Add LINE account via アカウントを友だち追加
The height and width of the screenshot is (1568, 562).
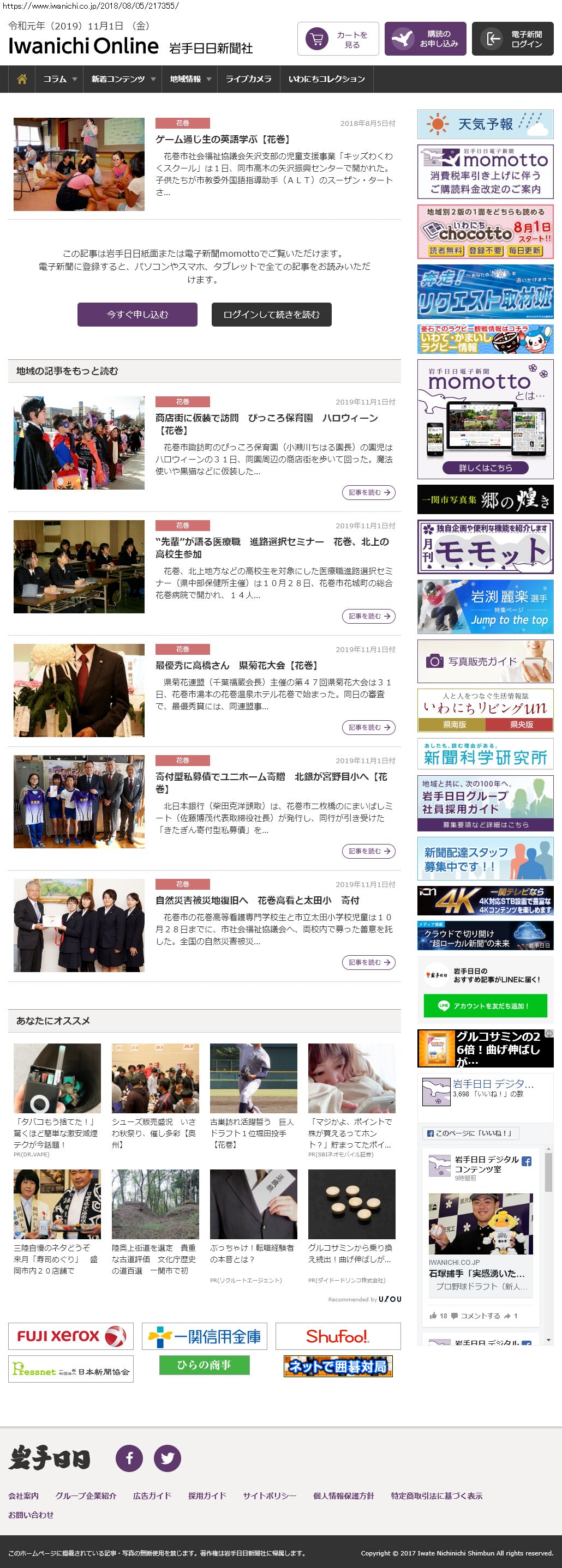485,1005
